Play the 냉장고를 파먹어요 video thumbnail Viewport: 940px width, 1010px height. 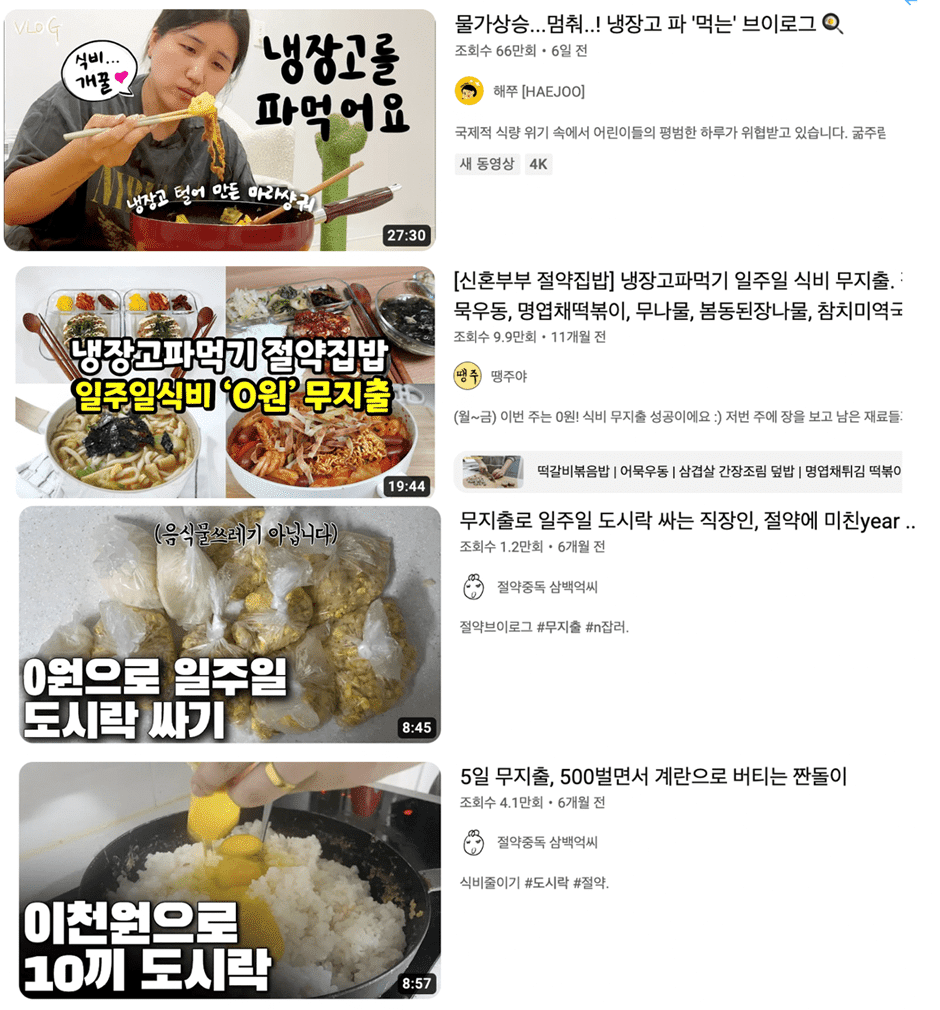(220, 130)
